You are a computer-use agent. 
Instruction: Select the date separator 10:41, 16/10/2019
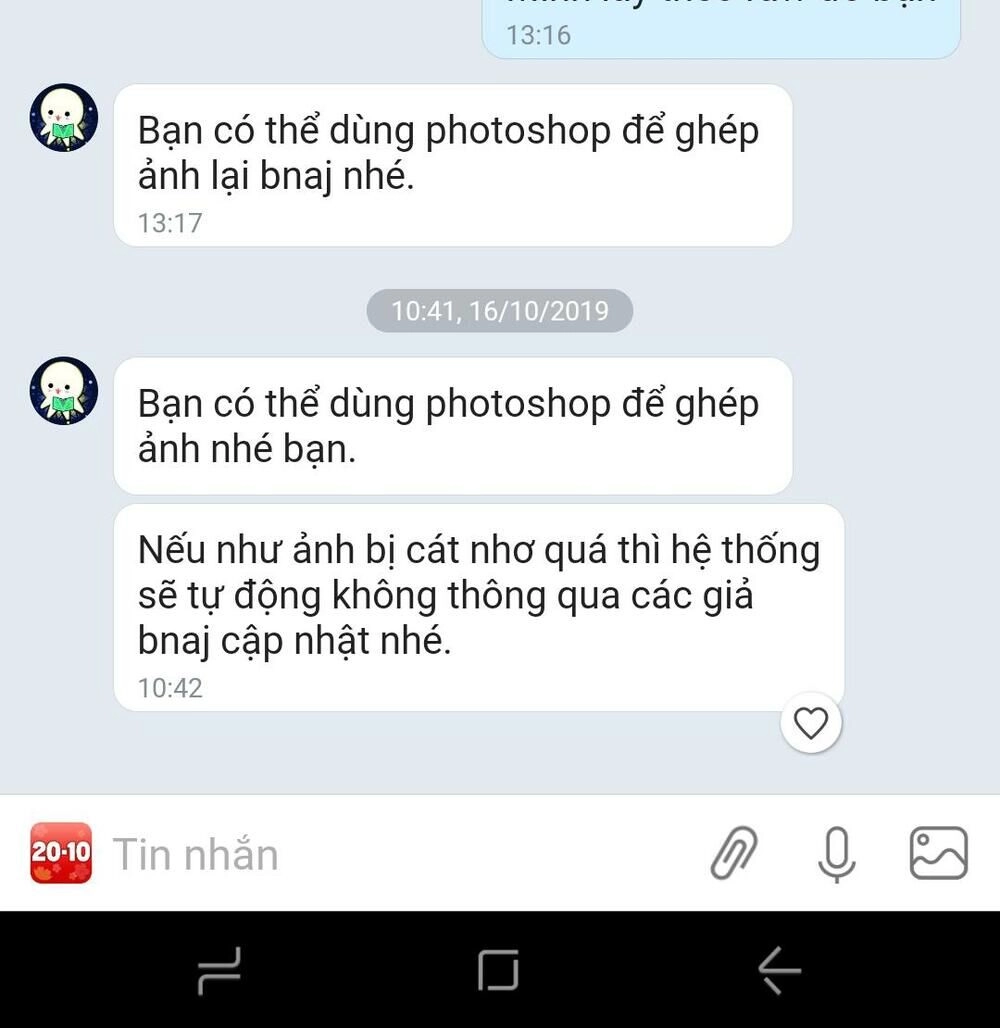pos(499,311)
